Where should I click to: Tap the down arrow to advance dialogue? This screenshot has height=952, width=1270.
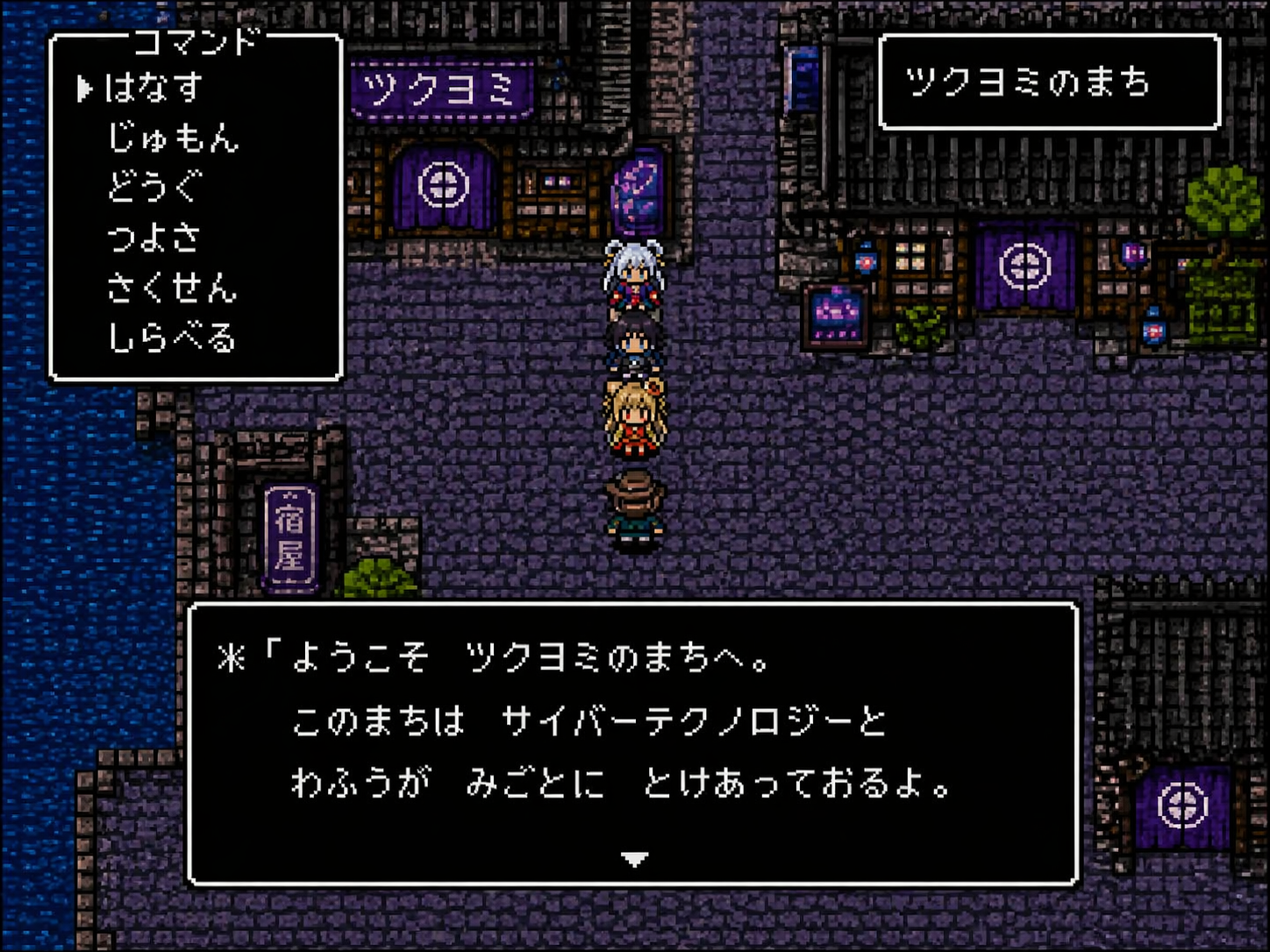[x=635, y=859]
